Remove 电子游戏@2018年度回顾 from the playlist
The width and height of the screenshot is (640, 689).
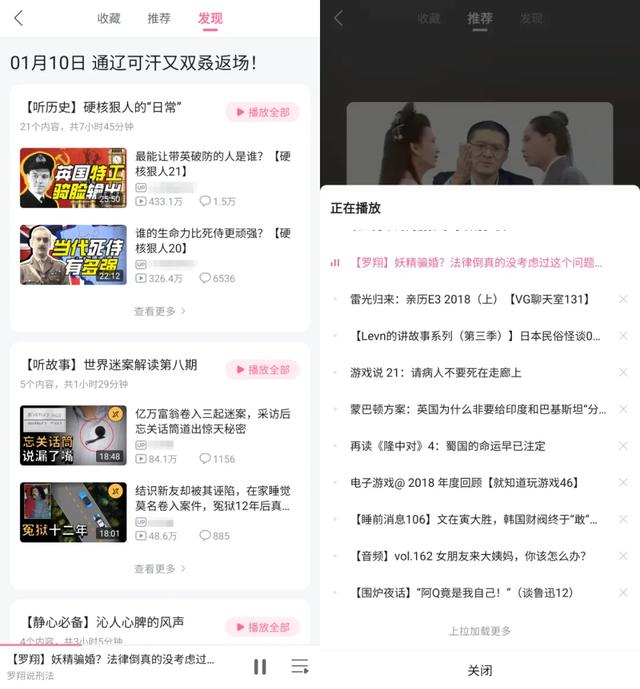[623, 483]
